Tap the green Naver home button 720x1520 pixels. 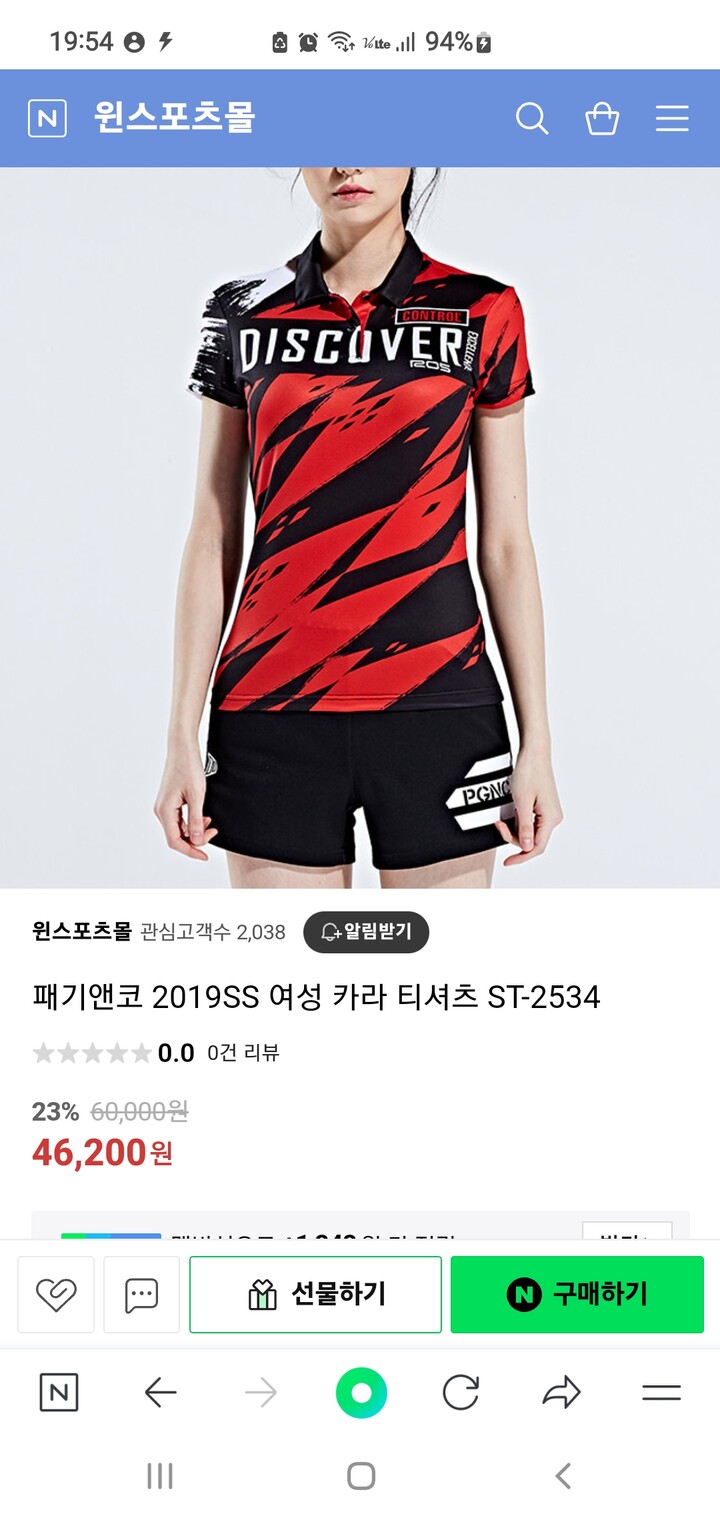[x=362, y=1389]
